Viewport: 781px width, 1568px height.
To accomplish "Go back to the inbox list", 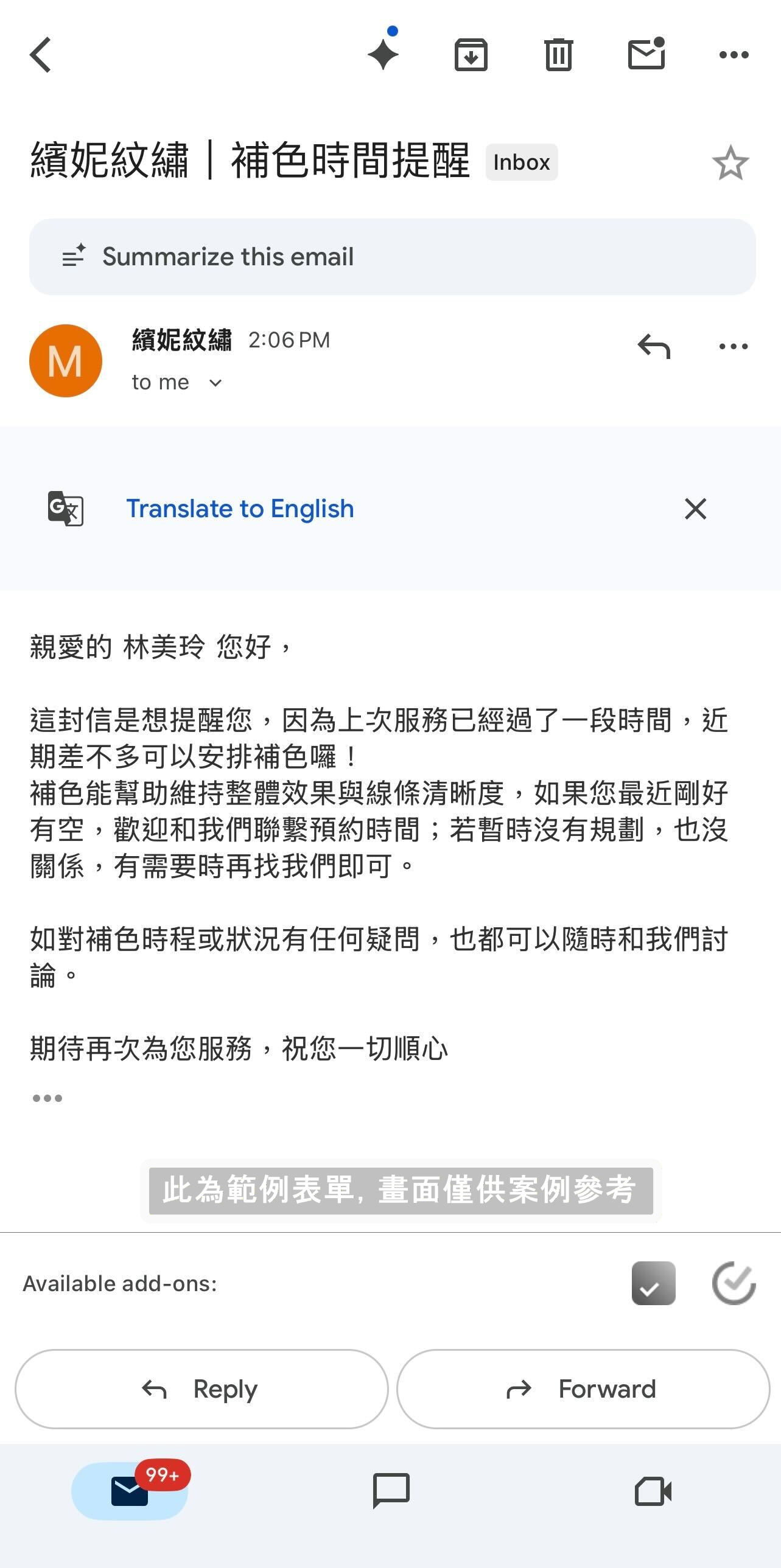I will coord(41,55).
